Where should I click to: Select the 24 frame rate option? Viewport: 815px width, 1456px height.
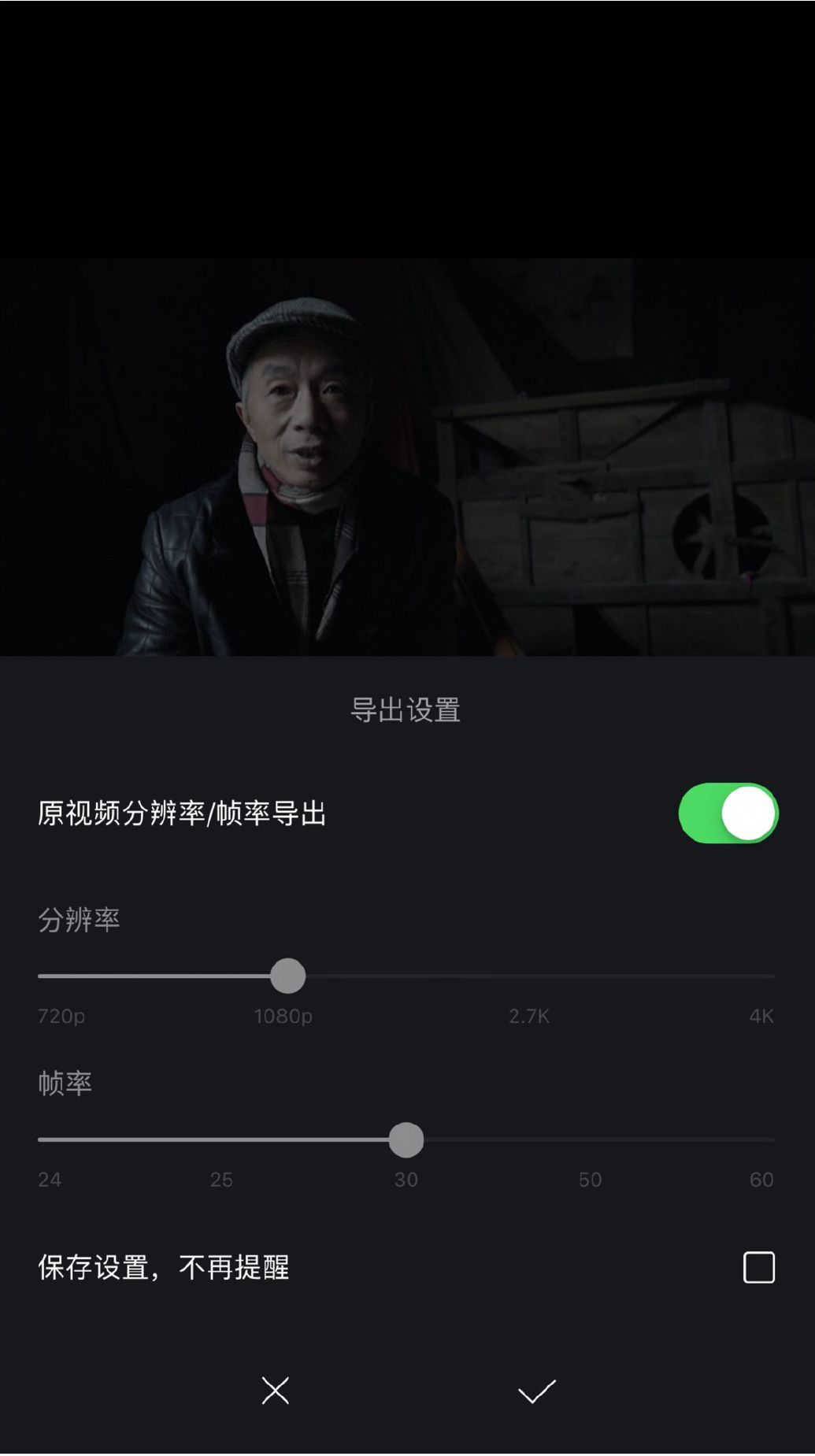(49, 1180)
